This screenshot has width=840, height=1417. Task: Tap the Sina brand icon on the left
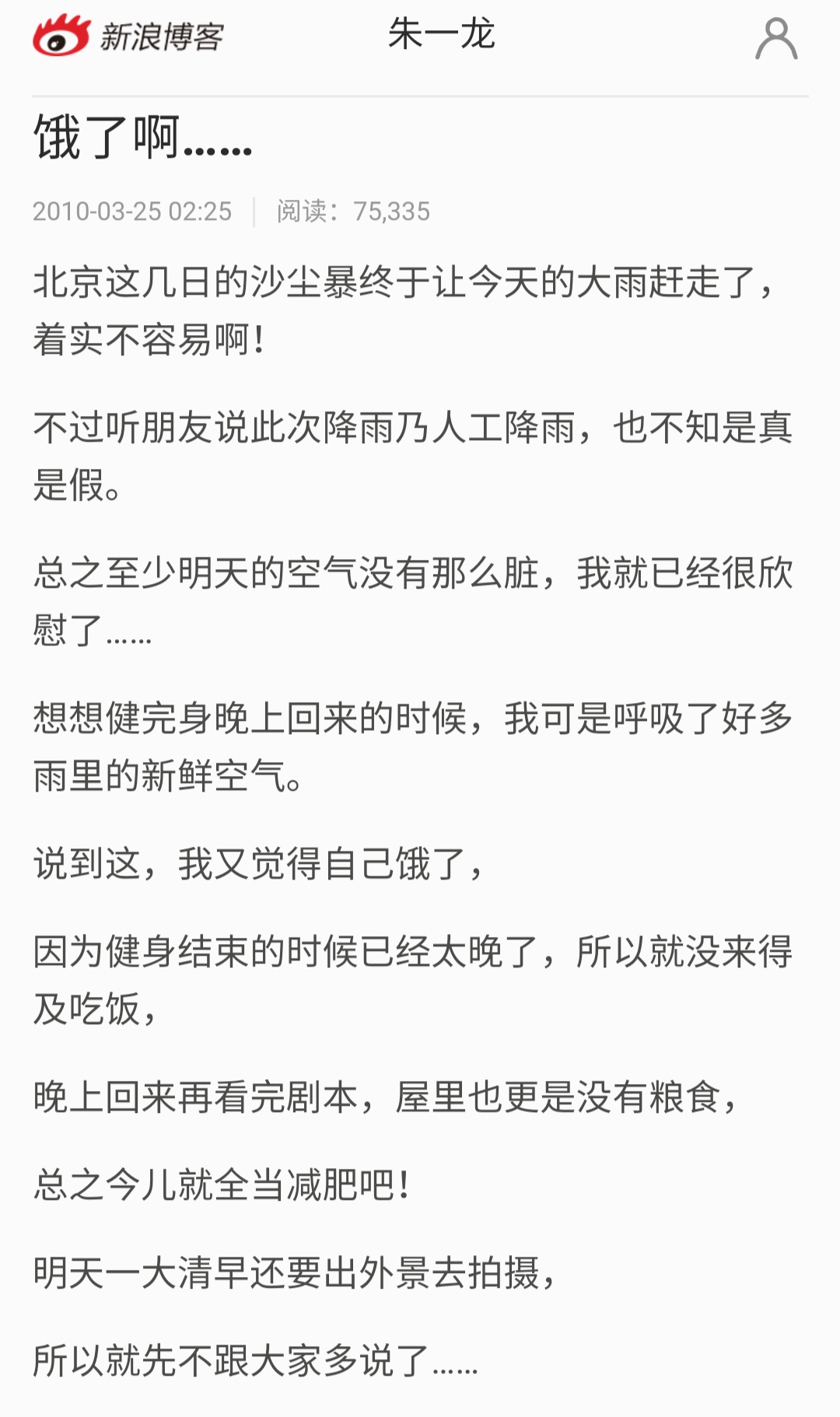point(61,35)
